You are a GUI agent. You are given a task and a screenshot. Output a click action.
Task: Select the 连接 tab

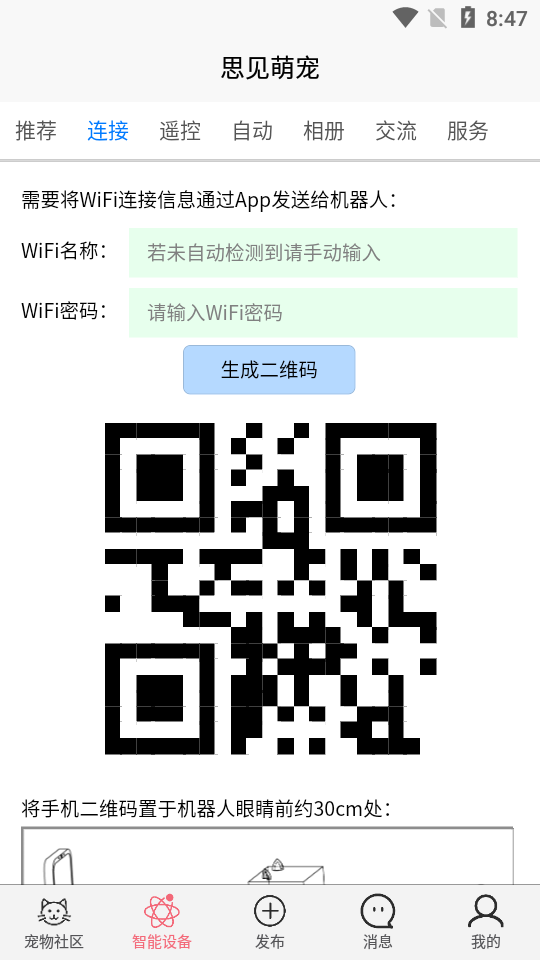pyautogui.click(x=108, y=131)
